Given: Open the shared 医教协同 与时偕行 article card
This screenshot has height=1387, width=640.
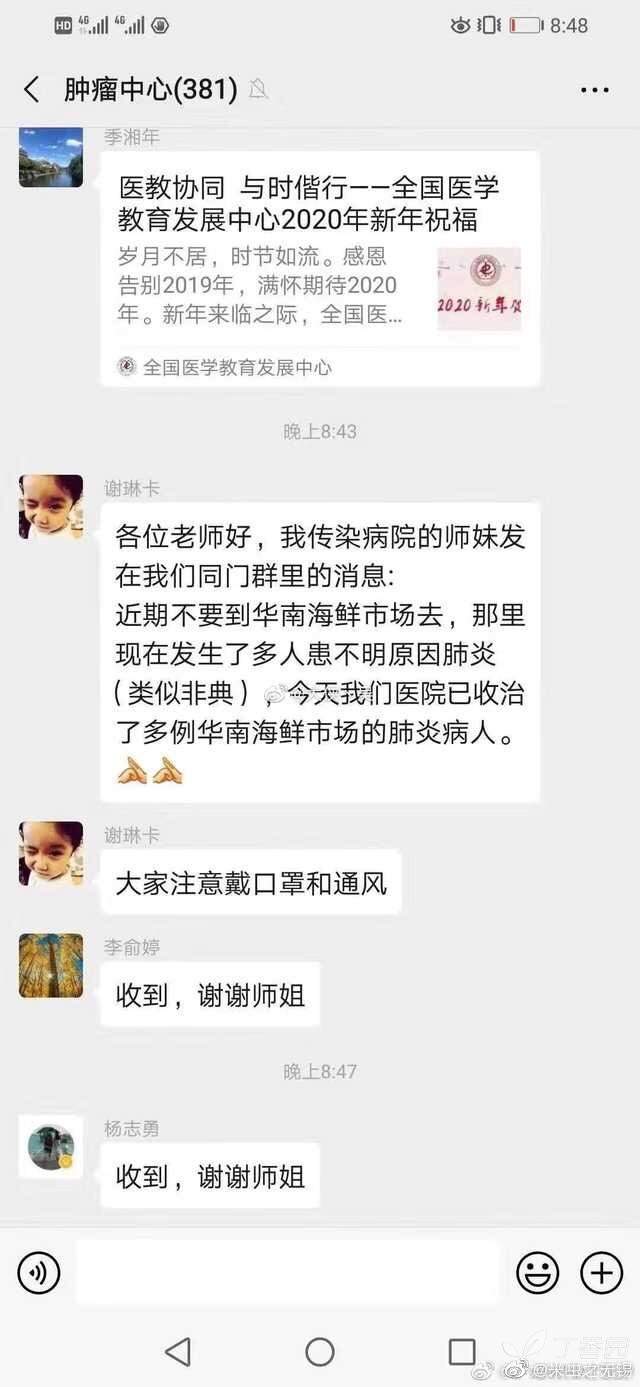Looking at the screenshot, I should [x=320, y=268].
